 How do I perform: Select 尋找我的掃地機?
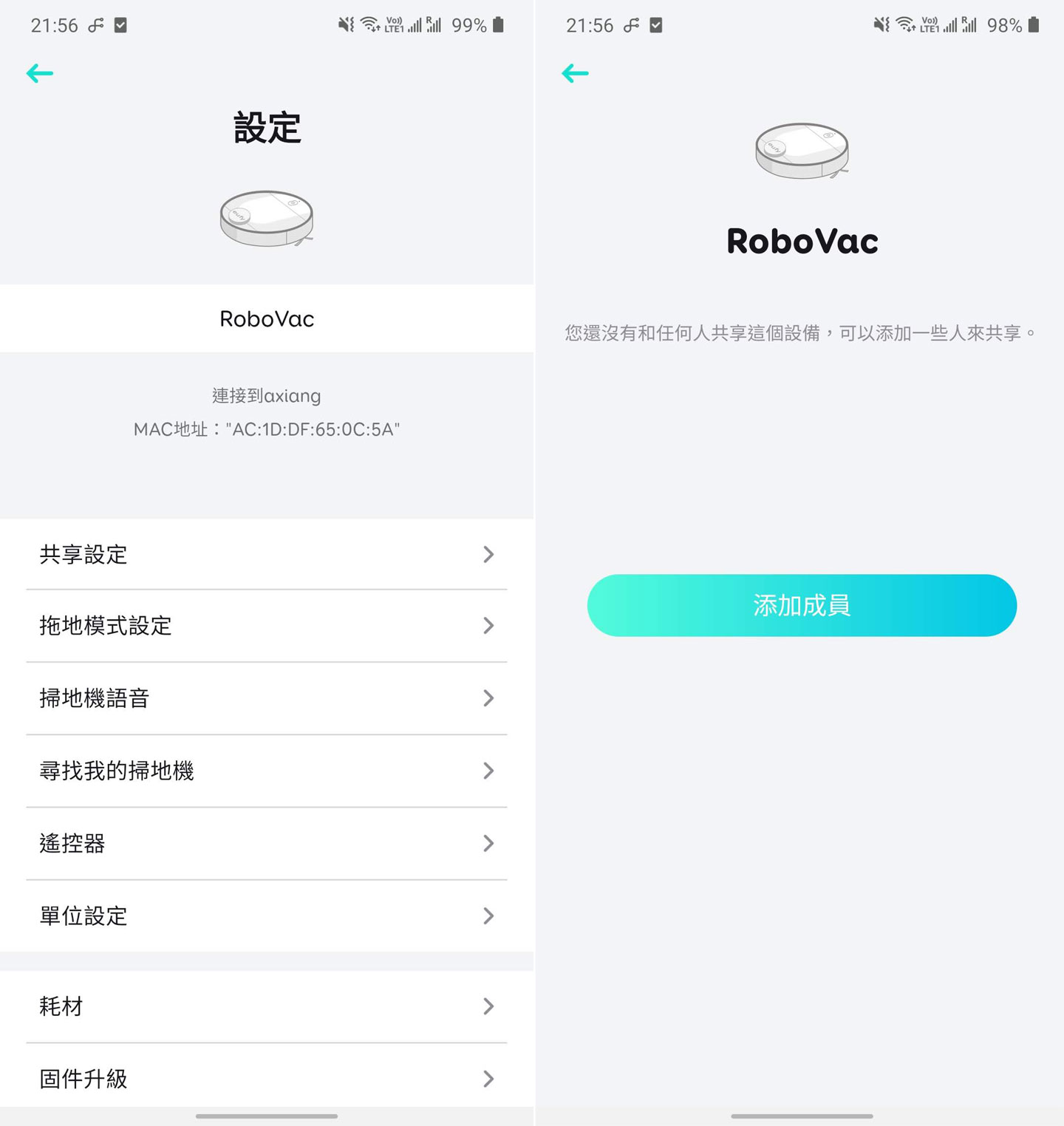266,771
